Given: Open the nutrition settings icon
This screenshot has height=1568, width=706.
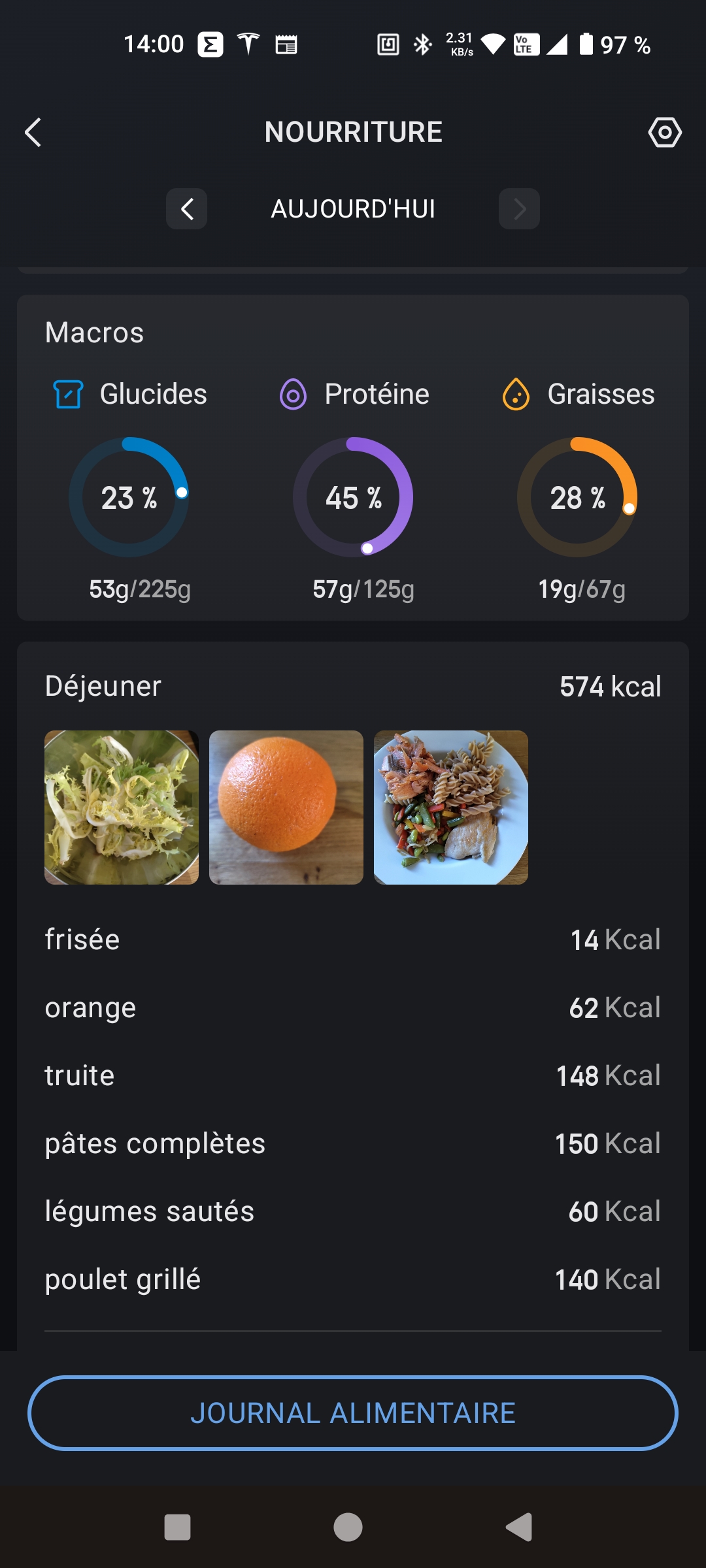Looking at the screenshot, I should [x=664, y=133].
